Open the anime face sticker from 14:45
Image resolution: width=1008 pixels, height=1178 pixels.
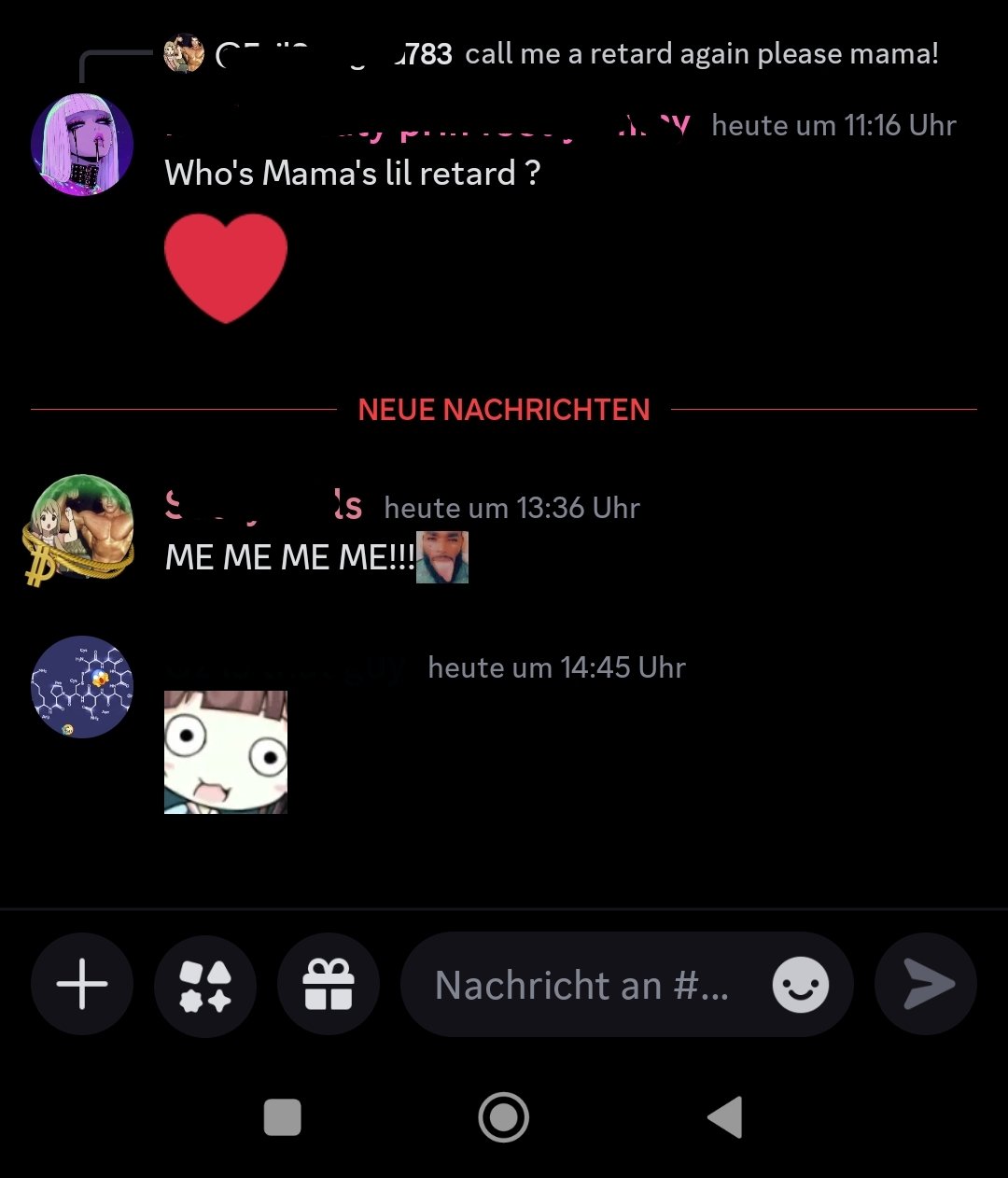(x=226, y=751)
